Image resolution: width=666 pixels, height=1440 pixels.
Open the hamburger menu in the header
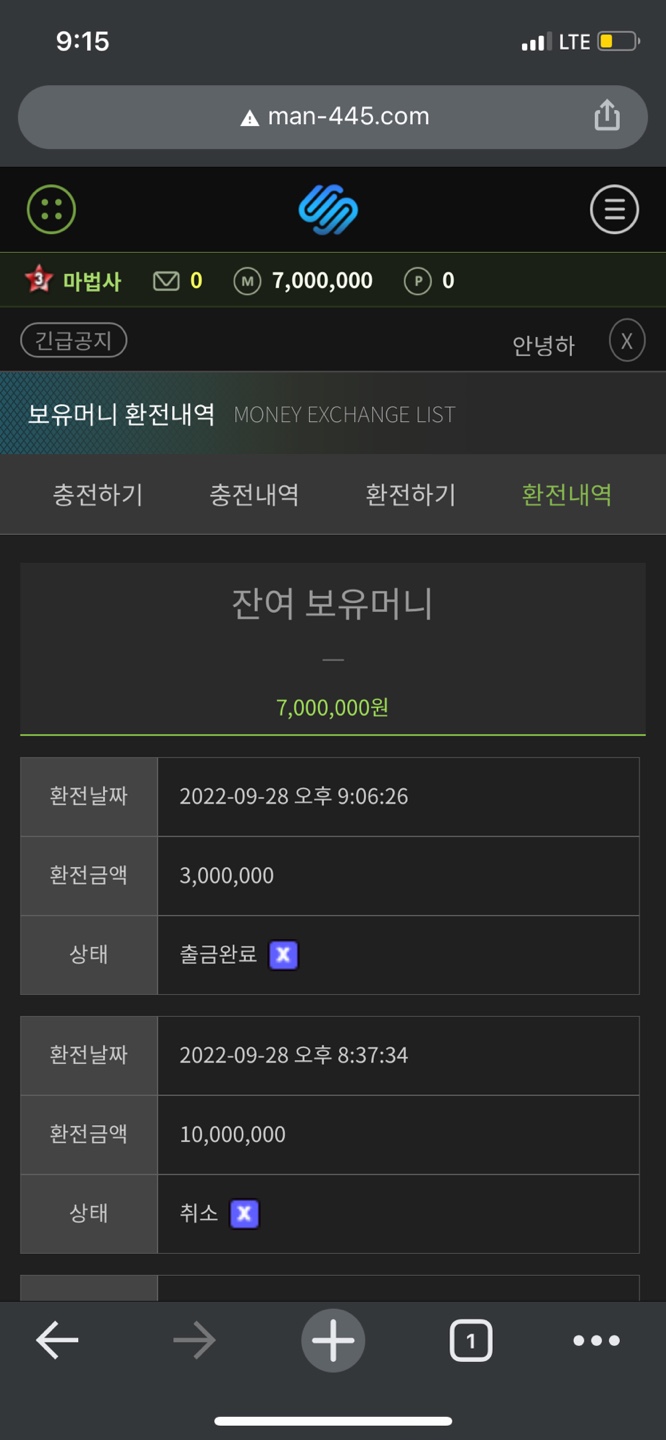(x=614, y=210)
